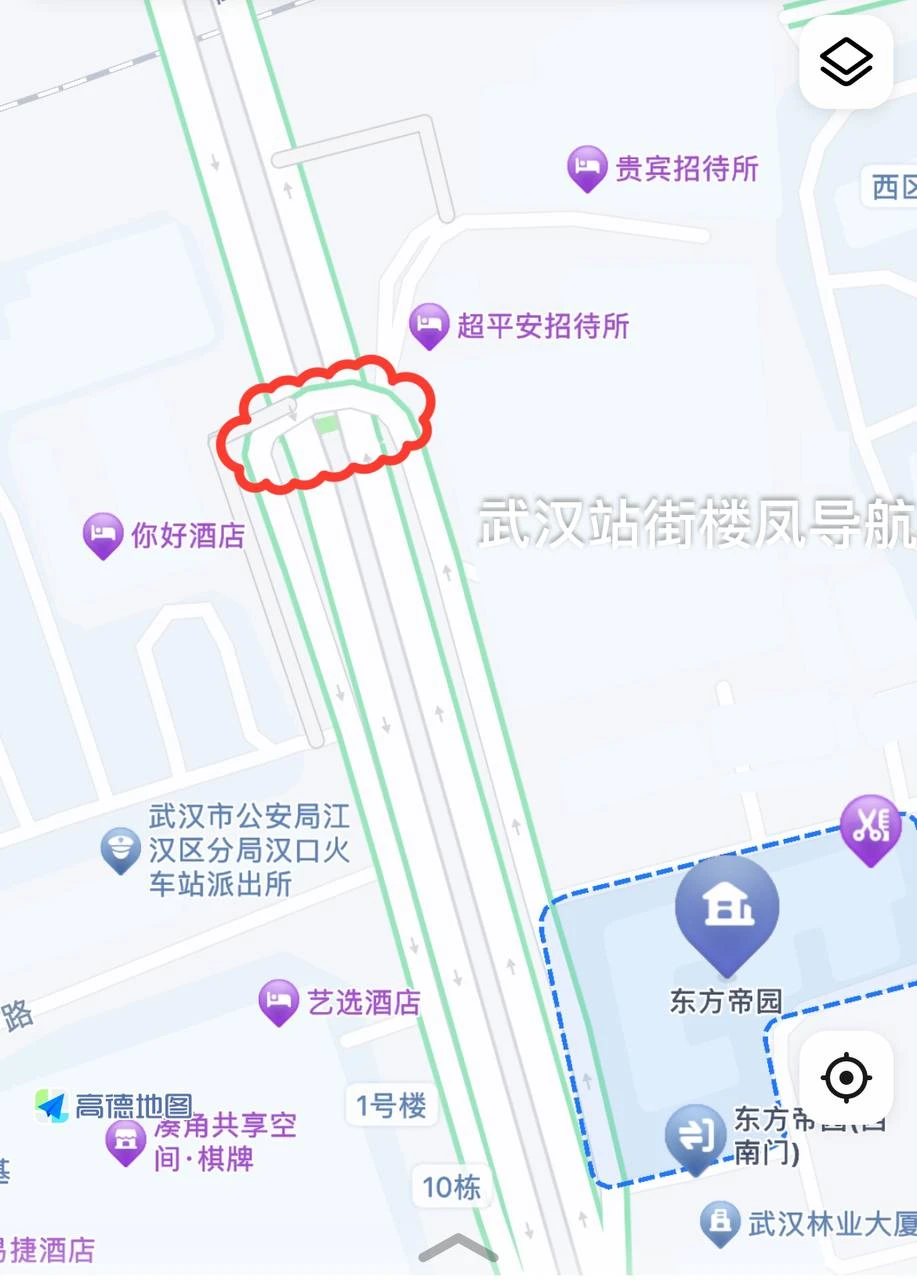Image resolution: width=917 pixels, height=1280 pixels.
Task: Expand the bottom sheet chevron handle
Action: point(458,1246)
